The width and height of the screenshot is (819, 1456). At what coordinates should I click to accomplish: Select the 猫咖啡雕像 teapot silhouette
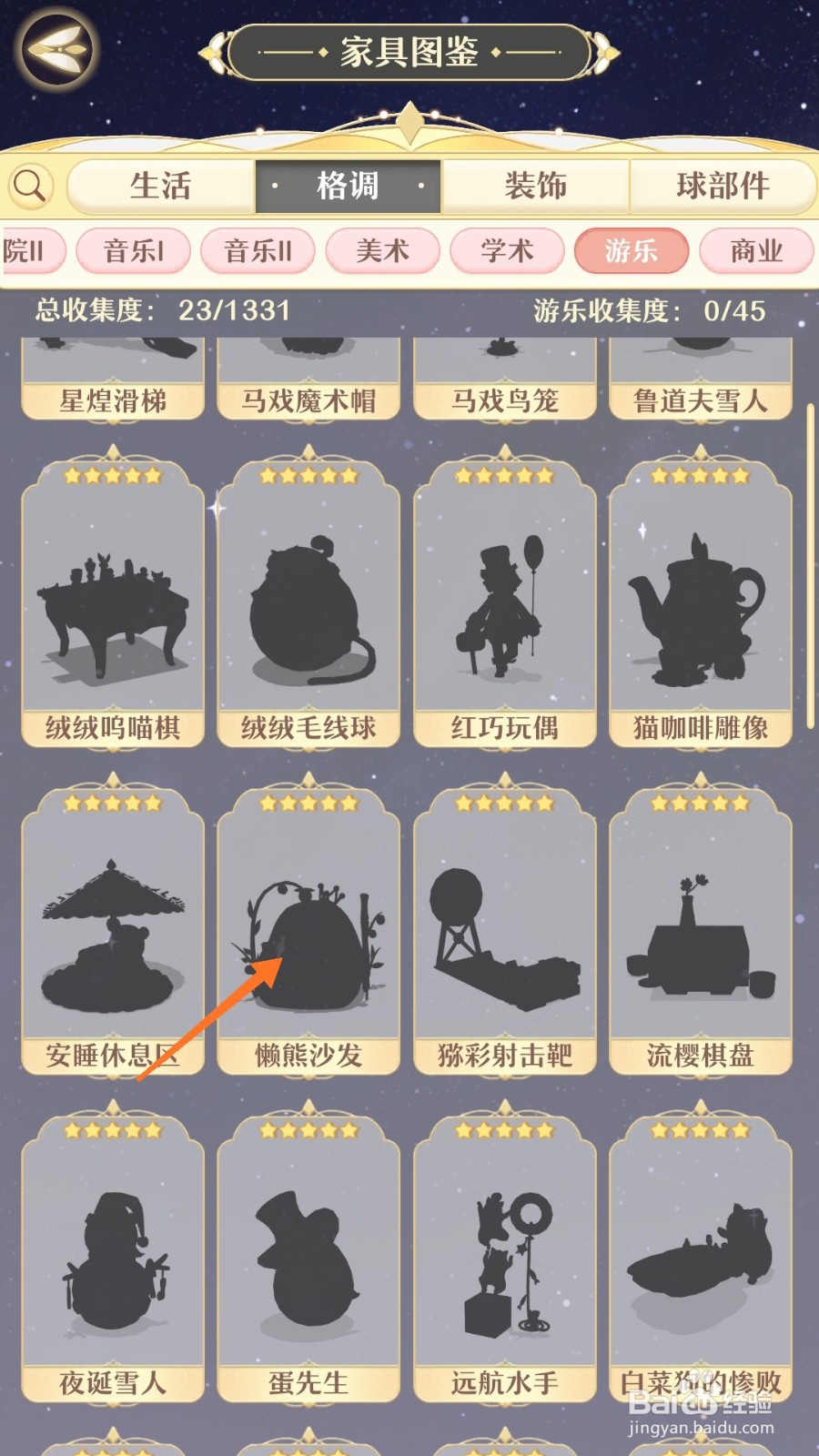point(701,601)
